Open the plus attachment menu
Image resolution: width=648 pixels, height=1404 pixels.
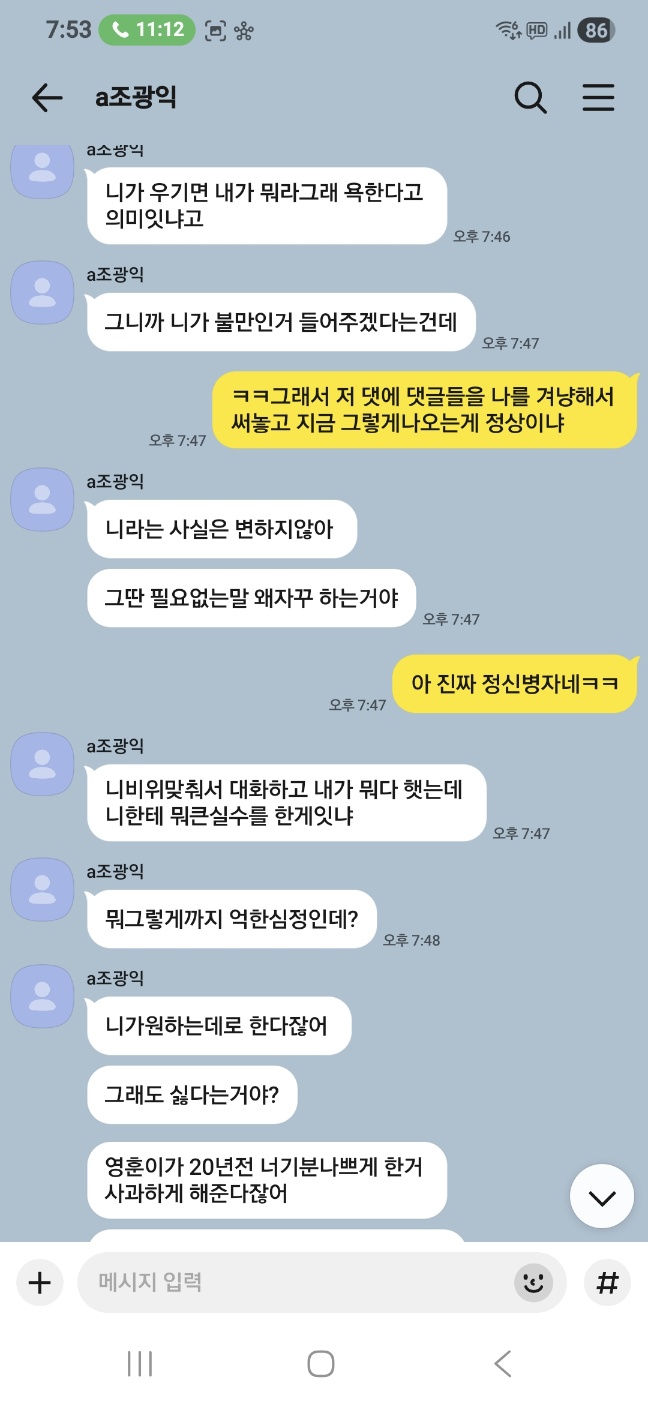click(39, 1282)
